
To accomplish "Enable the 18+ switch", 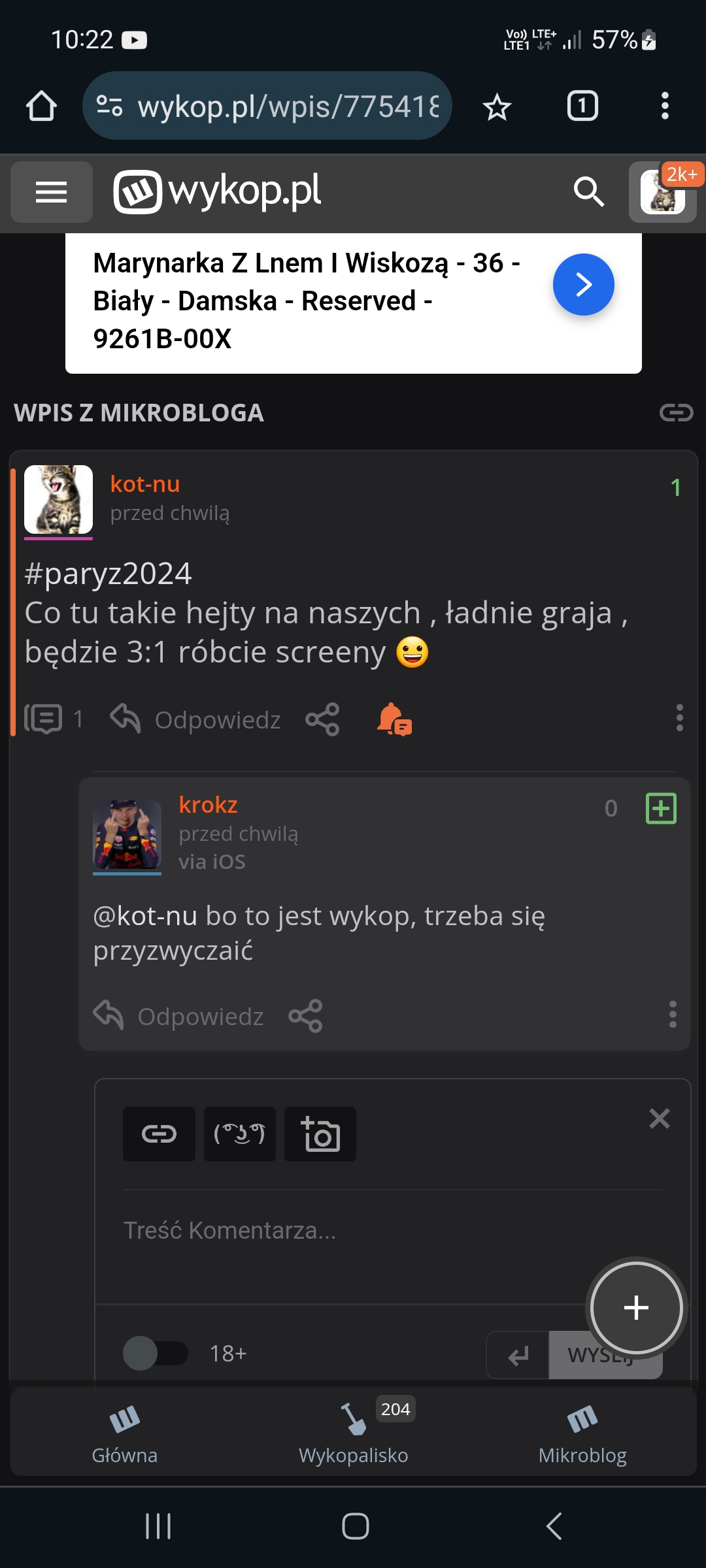I will pos(156,1353).
